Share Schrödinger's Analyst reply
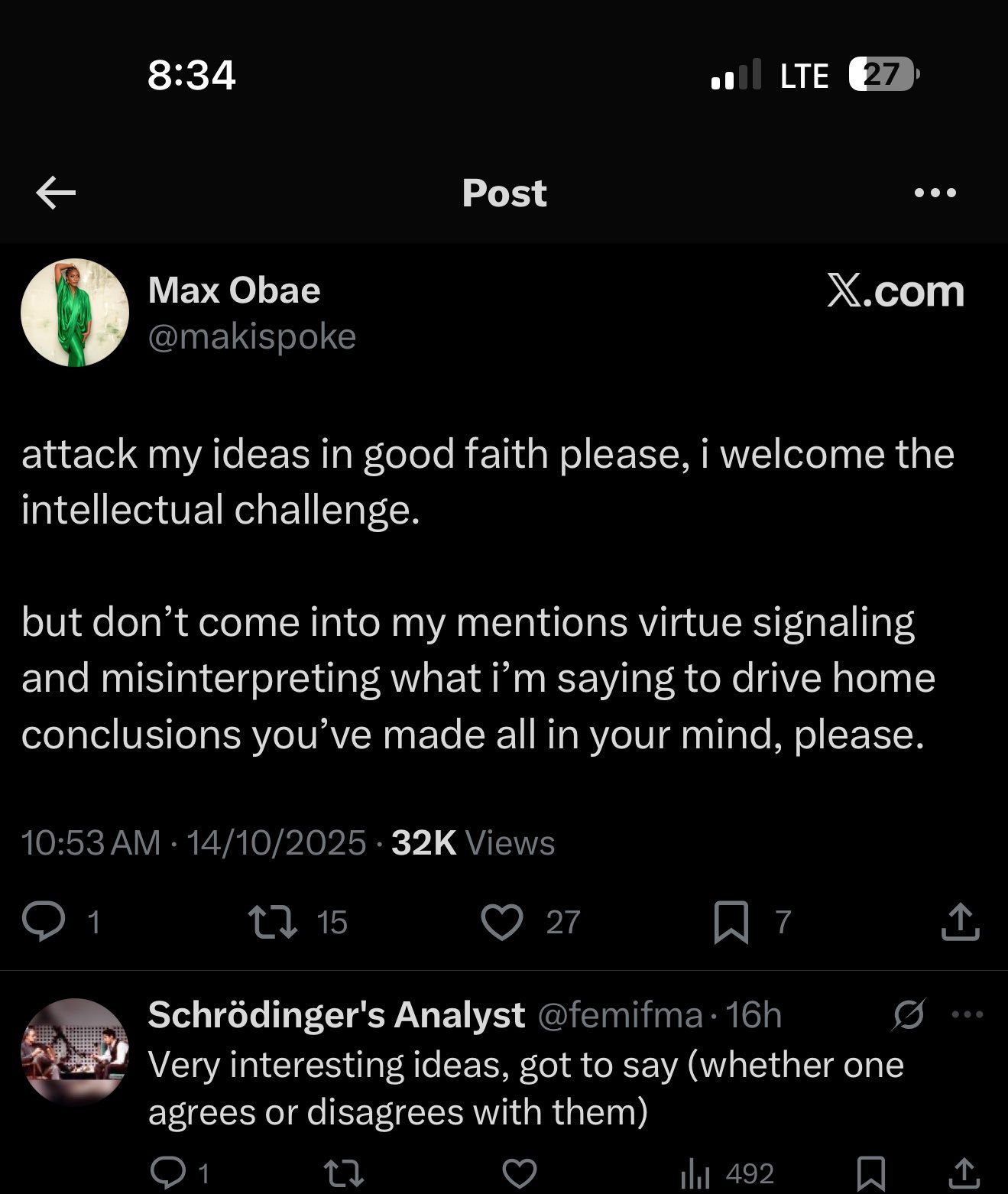The width and height of the screenshot is (1008, 1194). coord(964,1172)
